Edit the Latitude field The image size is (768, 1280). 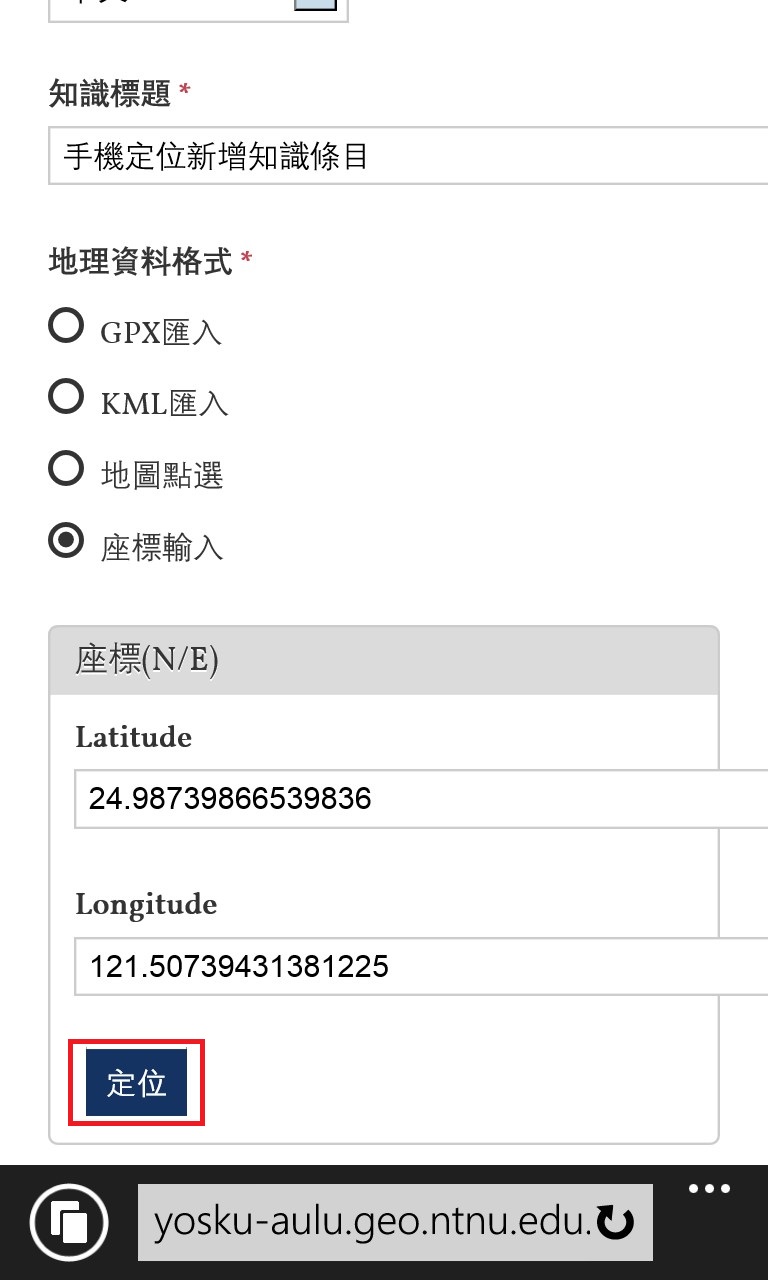[x=420, y=798]
